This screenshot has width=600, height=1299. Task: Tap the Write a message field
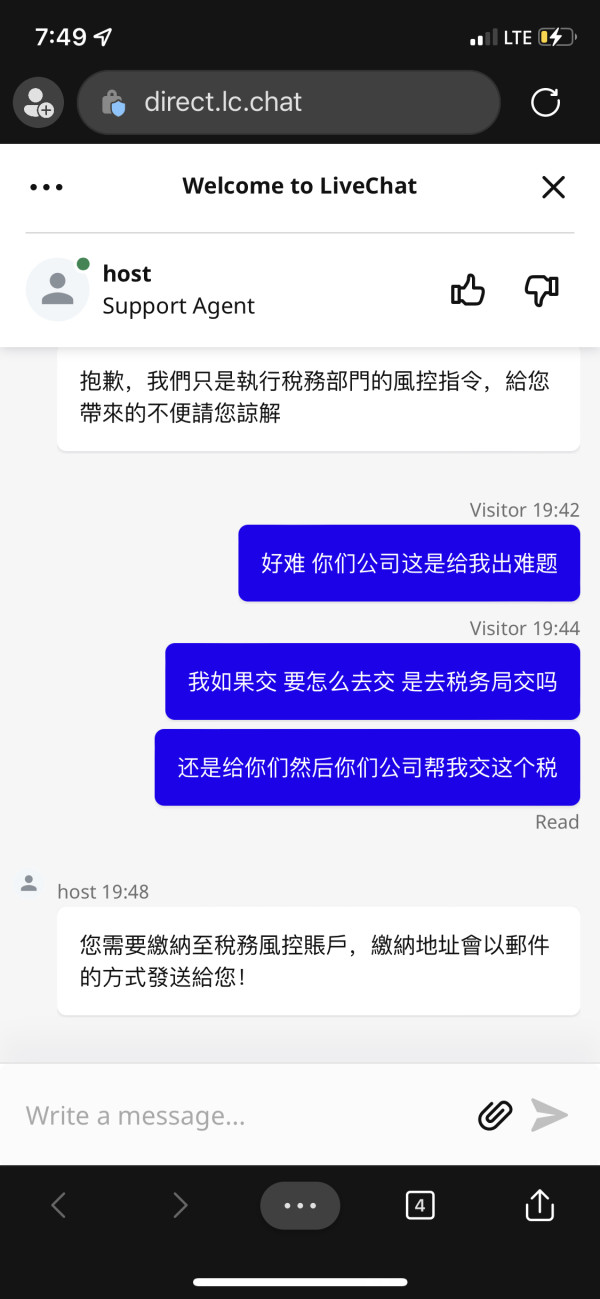[240, 1115]
